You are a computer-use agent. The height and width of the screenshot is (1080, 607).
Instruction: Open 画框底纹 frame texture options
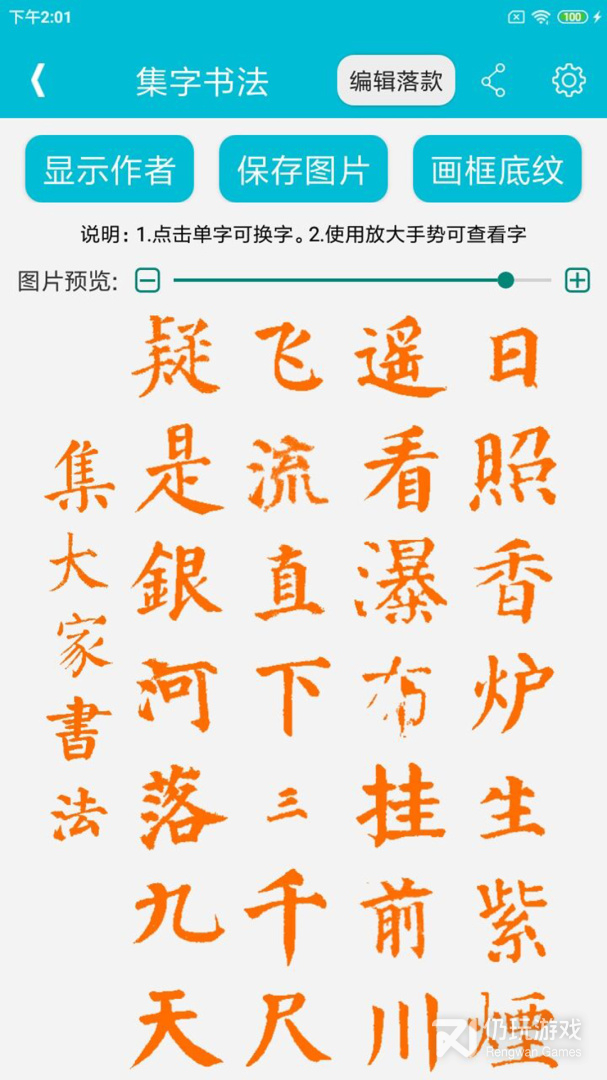coord(497,169)
